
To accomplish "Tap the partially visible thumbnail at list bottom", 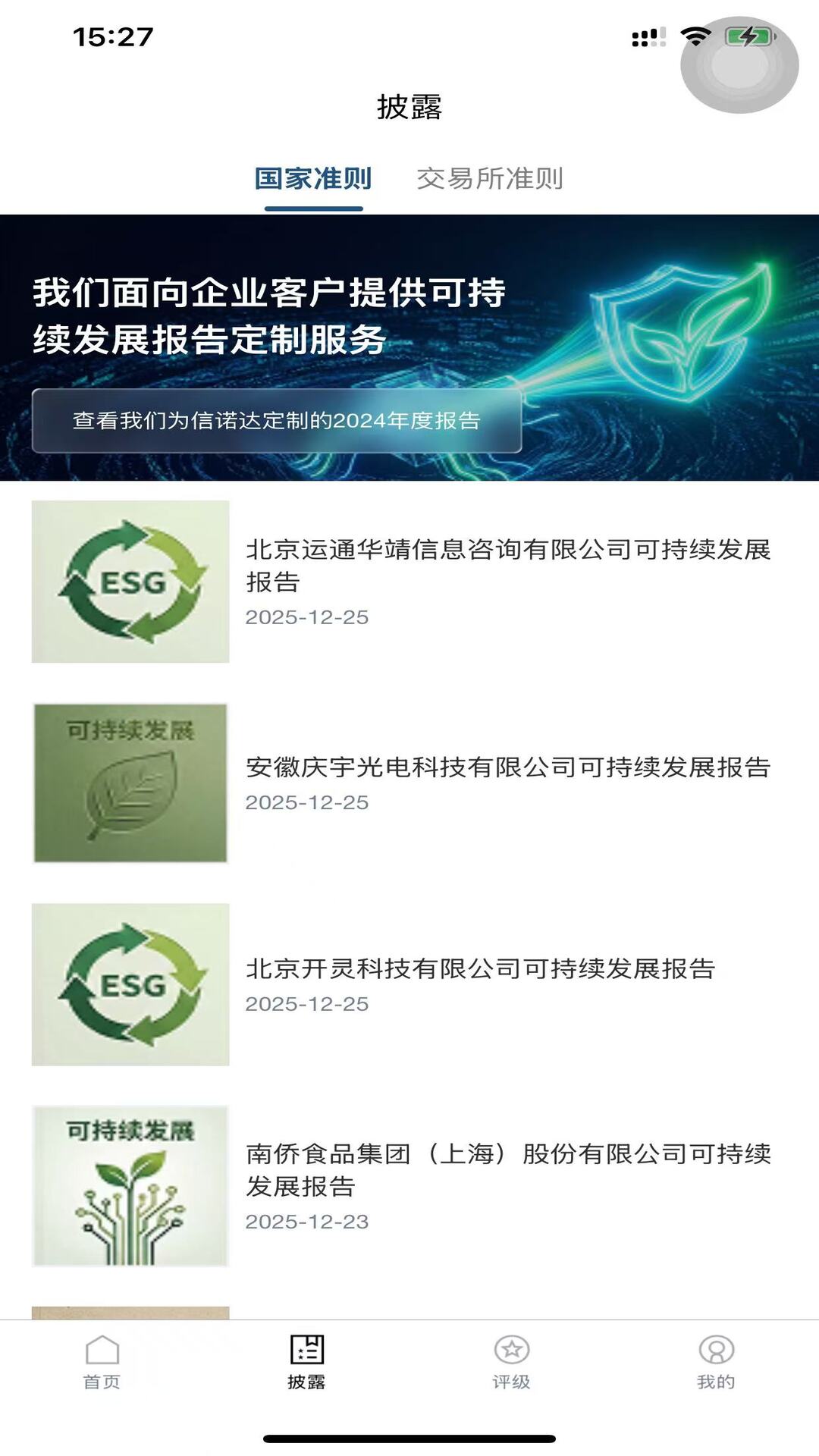I will coord(129,1313).
